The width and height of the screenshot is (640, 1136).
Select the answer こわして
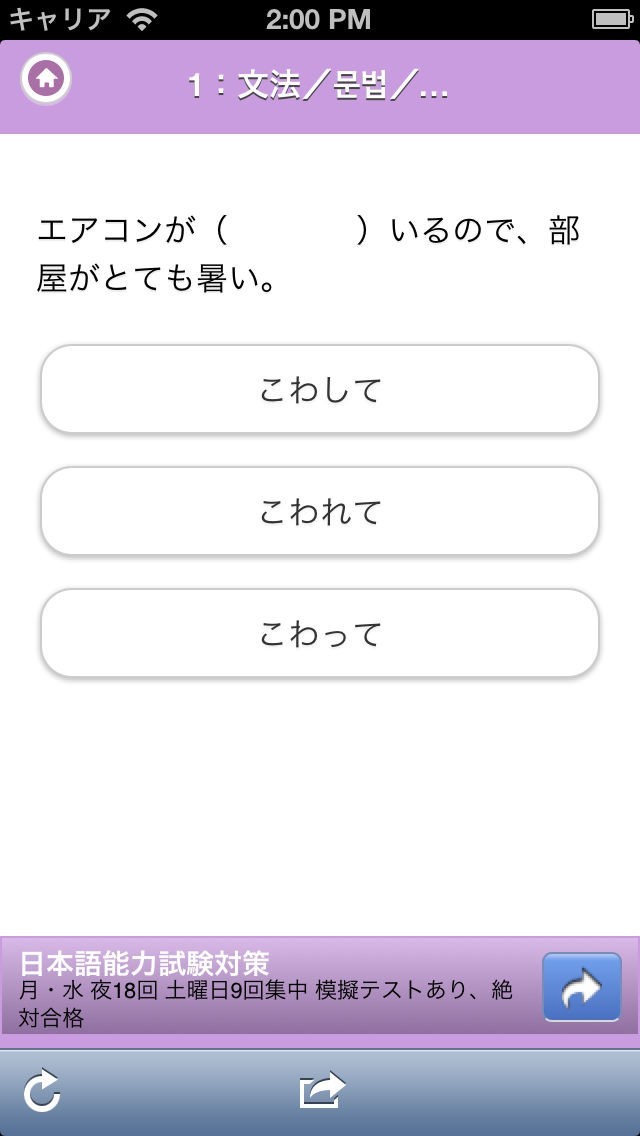pos(320,390)
